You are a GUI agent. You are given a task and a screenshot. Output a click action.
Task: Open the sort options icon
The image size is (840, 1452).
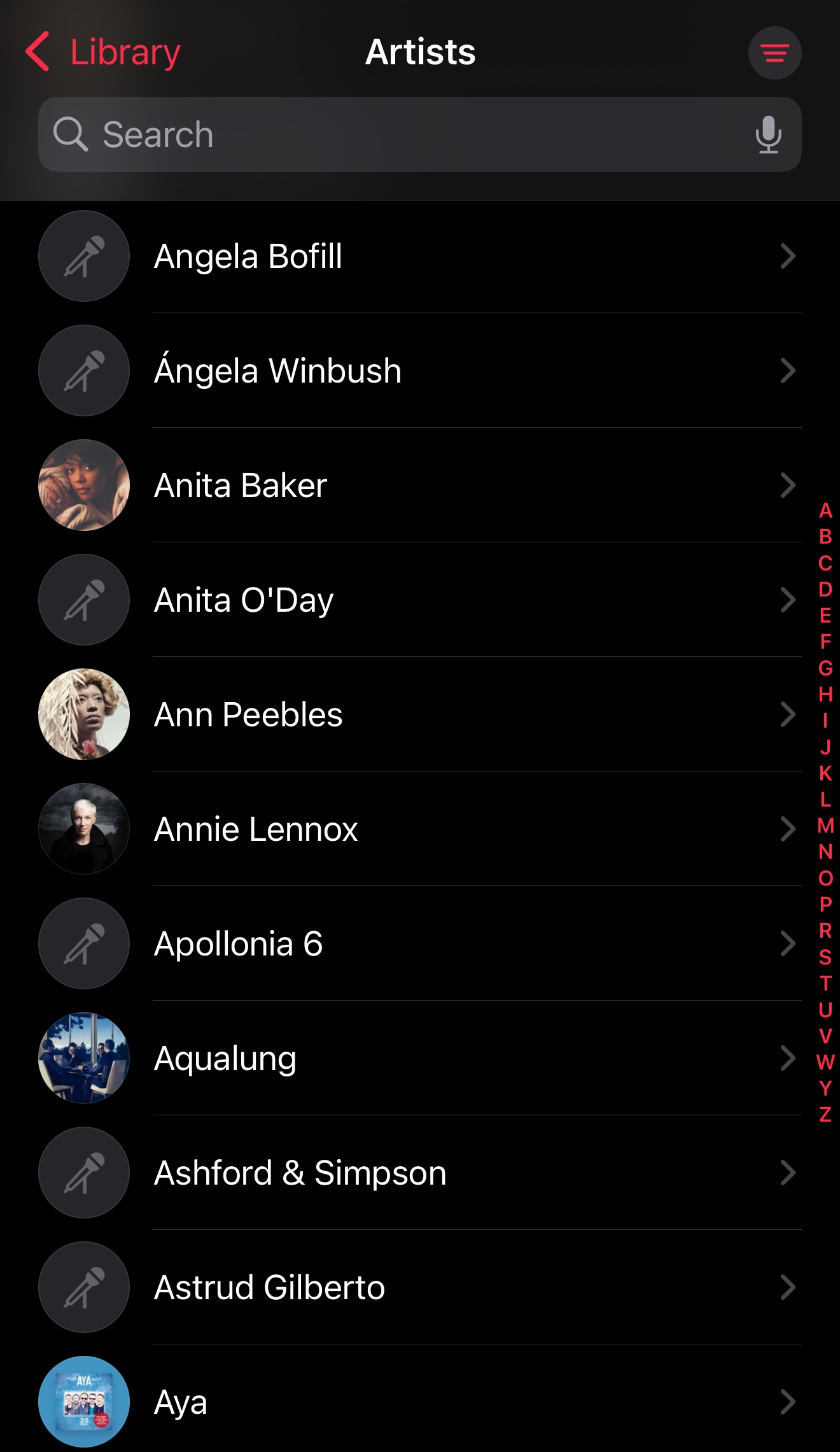(x=774, y=53)
